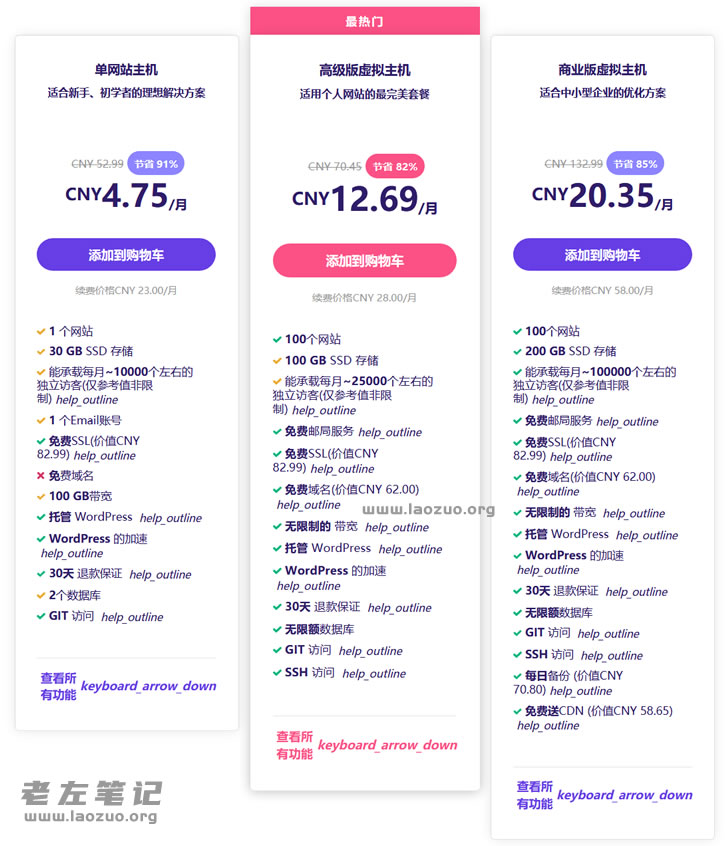
Task: Add the 单网站主机 plan to cart
Action: coord(126,255)
